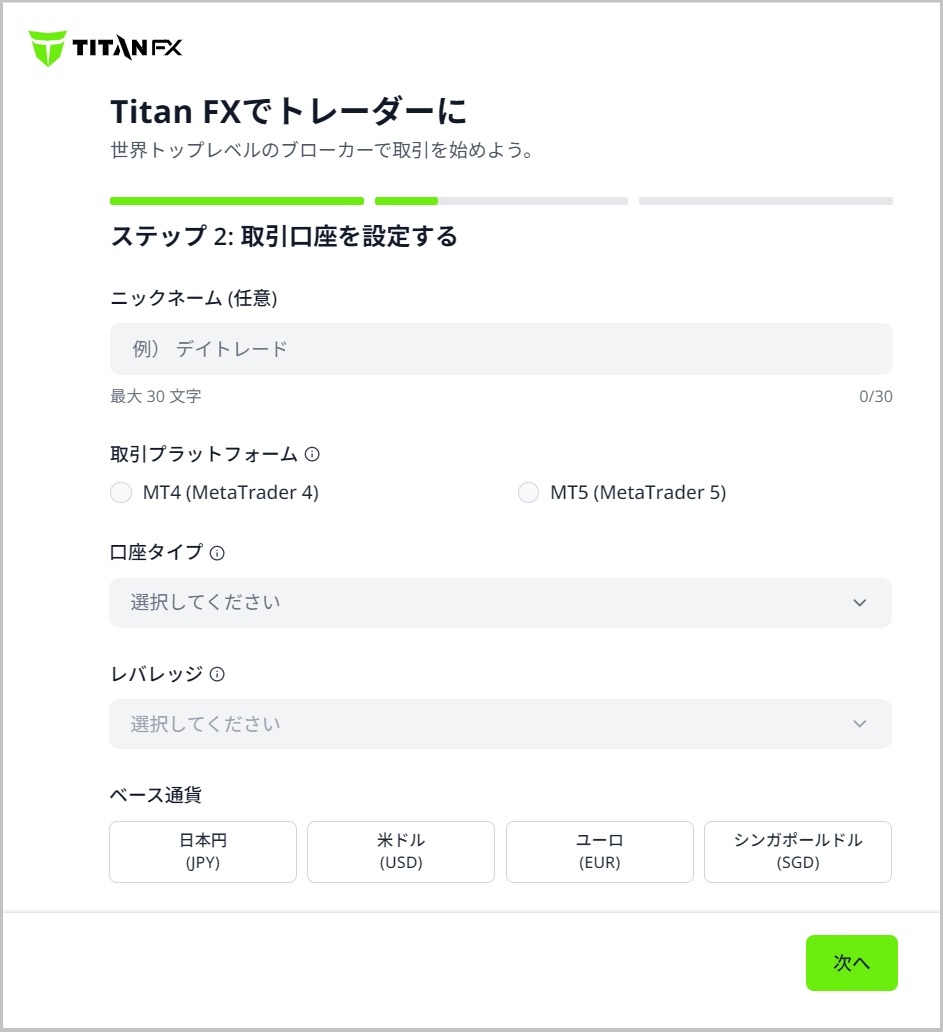Select MT4 (MetaTrader 4) platform
This screenshot has width=943, height=1032.
(x=121, y=493)
